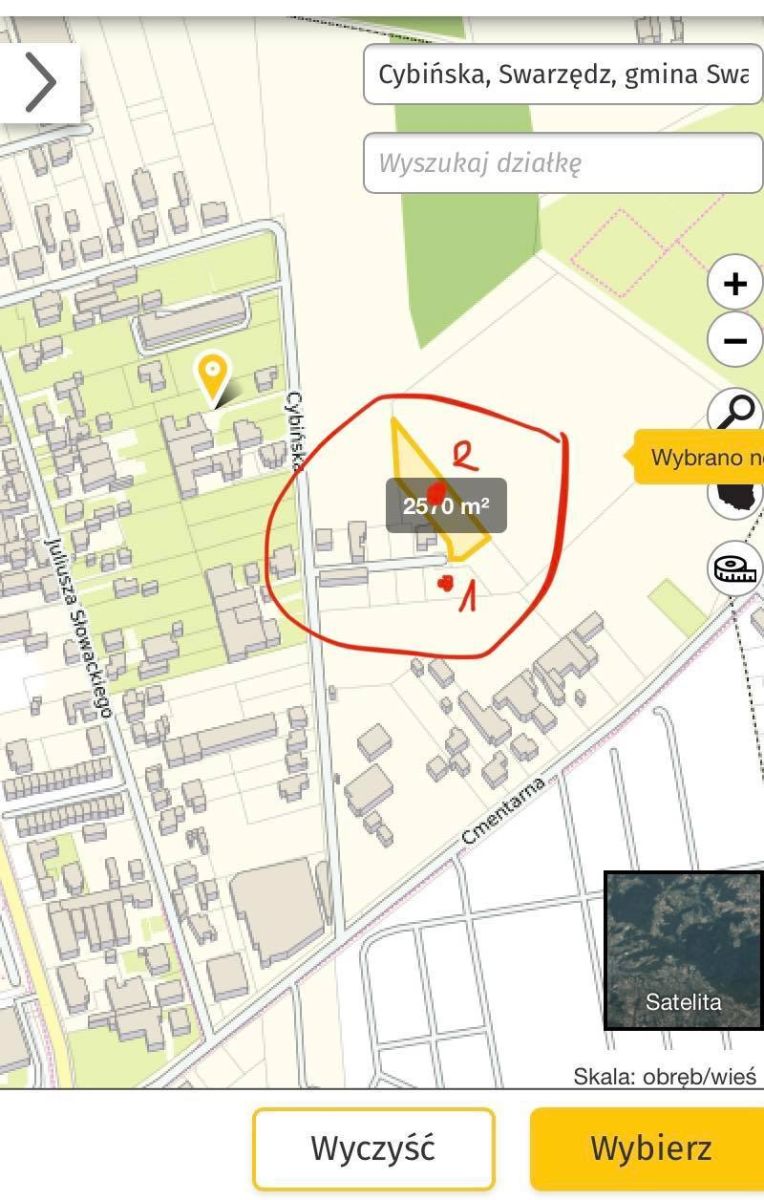The height and width of the screenshot is (1200, 764).
Task: Expand the side panel arrow
Action: [x=39, y=82]
